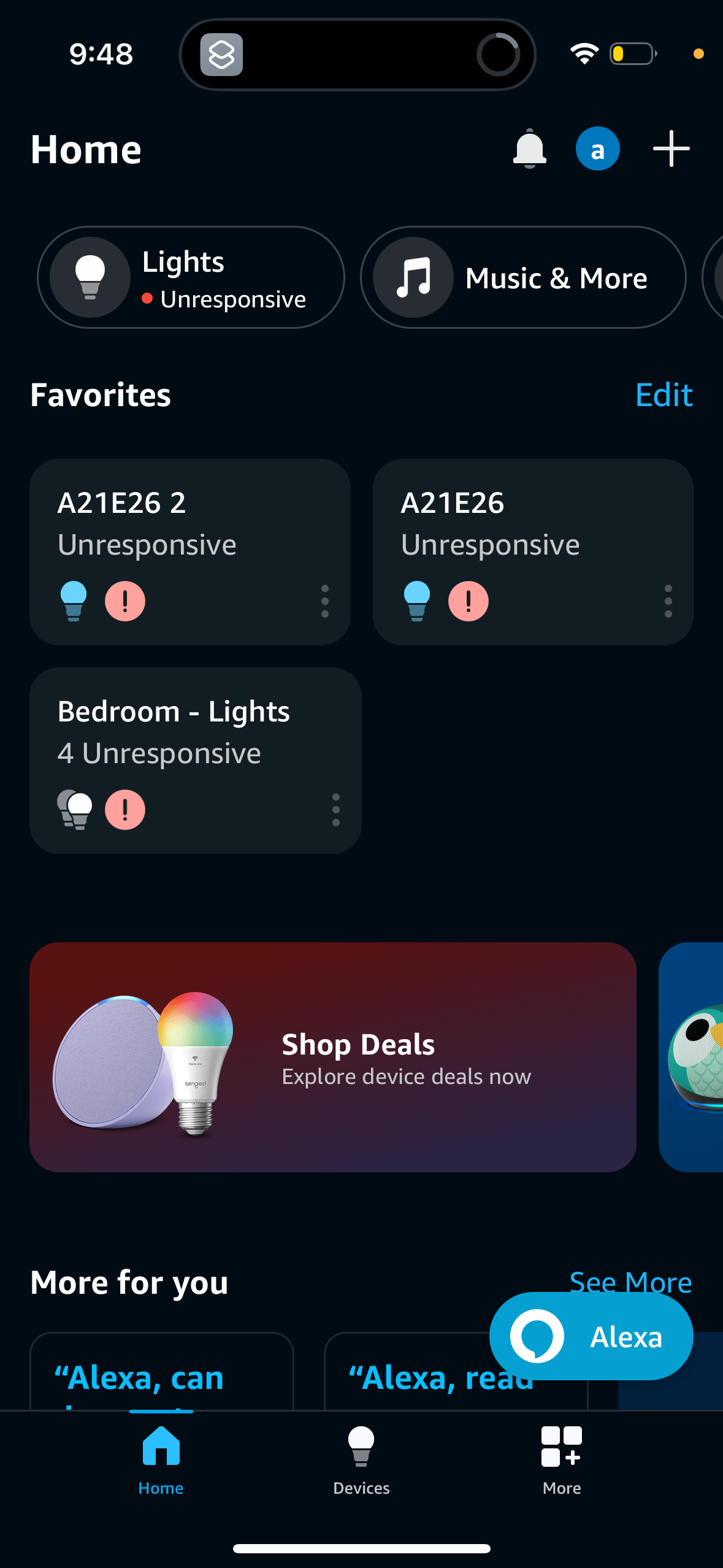
Task: Open the profile avatar icon
Action: click(597, 148)
